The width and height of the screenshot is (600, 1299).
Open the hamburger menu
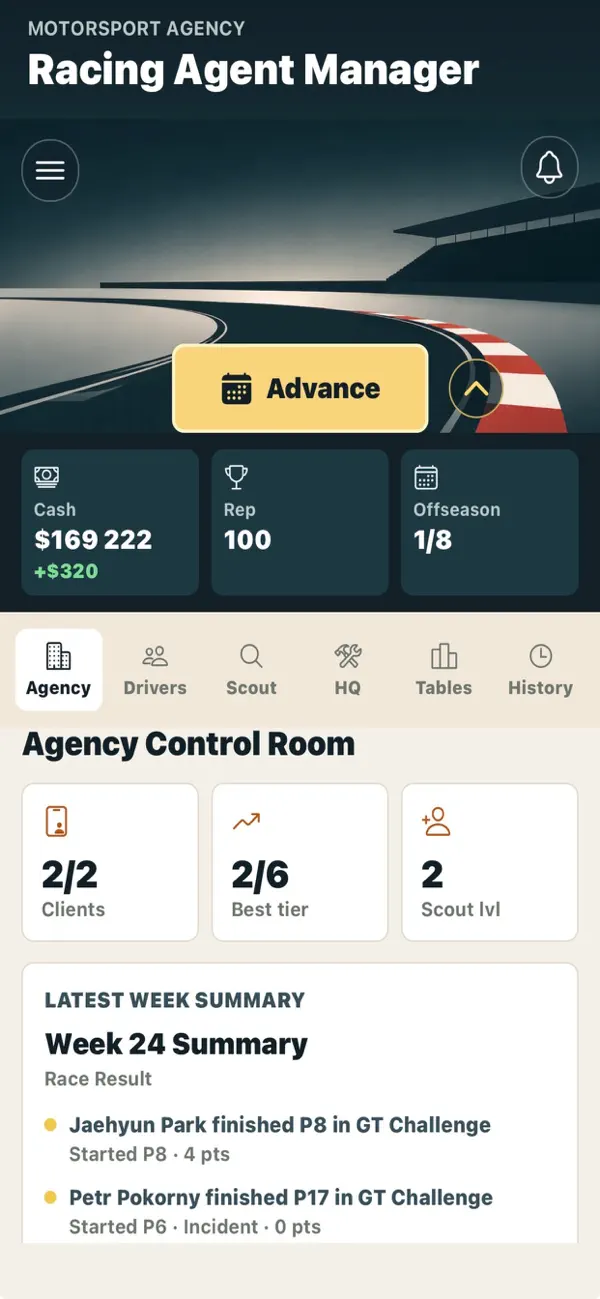(x=50, y=170)
